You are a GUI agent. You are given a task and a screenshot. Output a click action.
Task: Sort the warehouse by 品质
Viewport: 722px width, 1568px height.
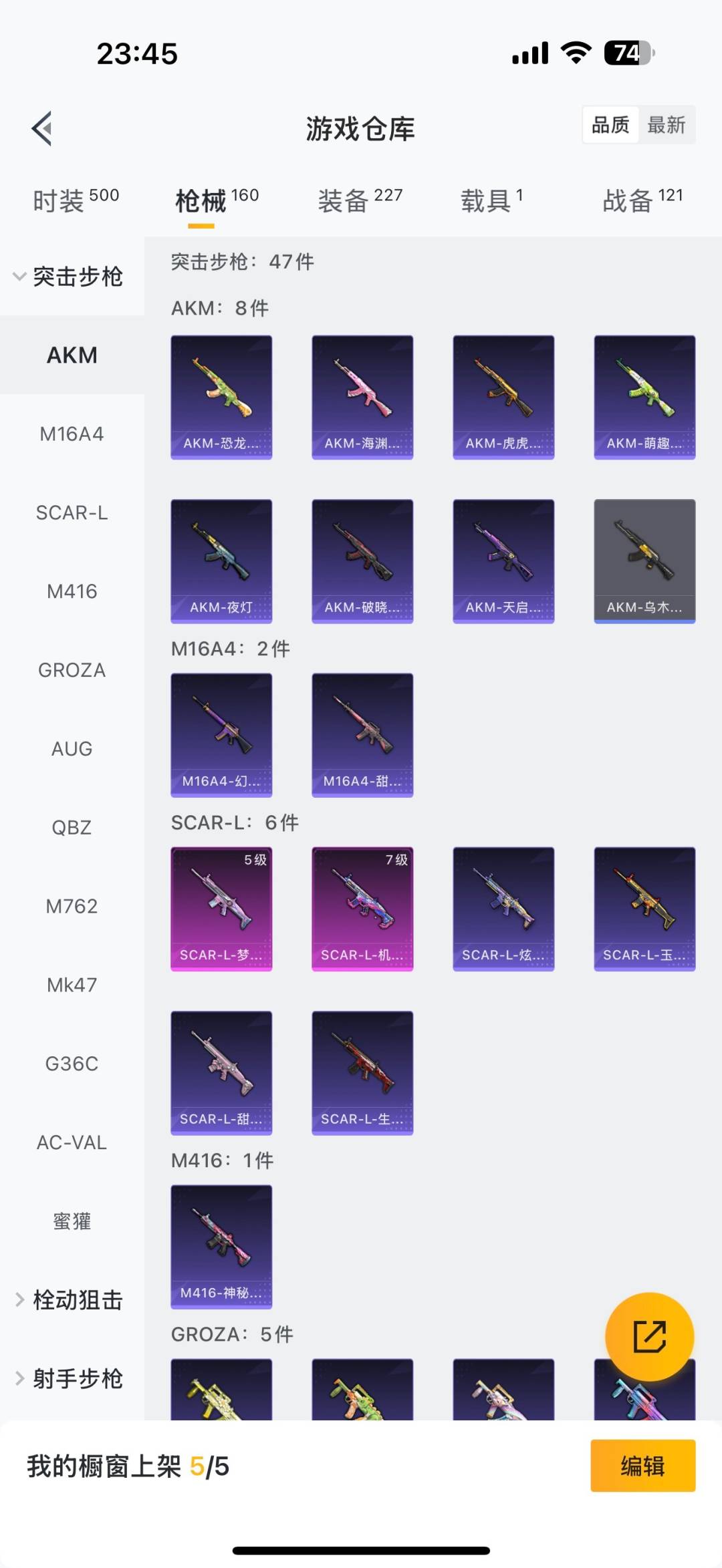[x=610, y=125]
